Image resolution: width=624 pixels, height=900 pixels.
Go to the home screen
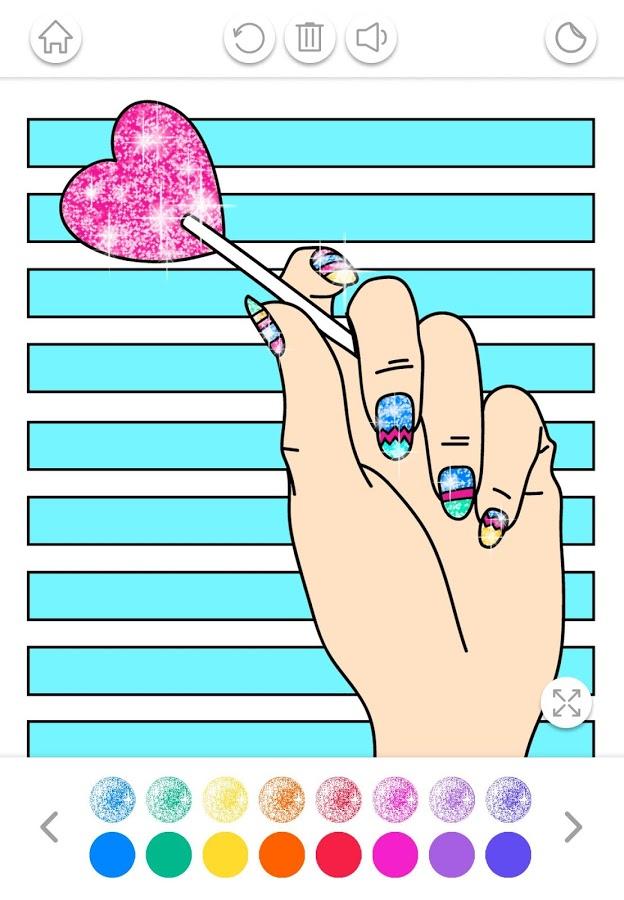[x=56, y=39]
